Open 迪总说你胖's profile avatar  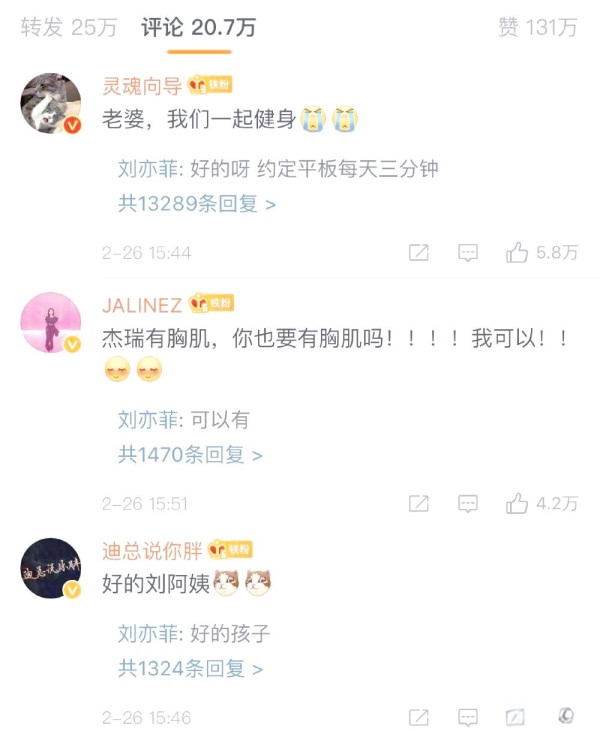[x=50, y=568]
